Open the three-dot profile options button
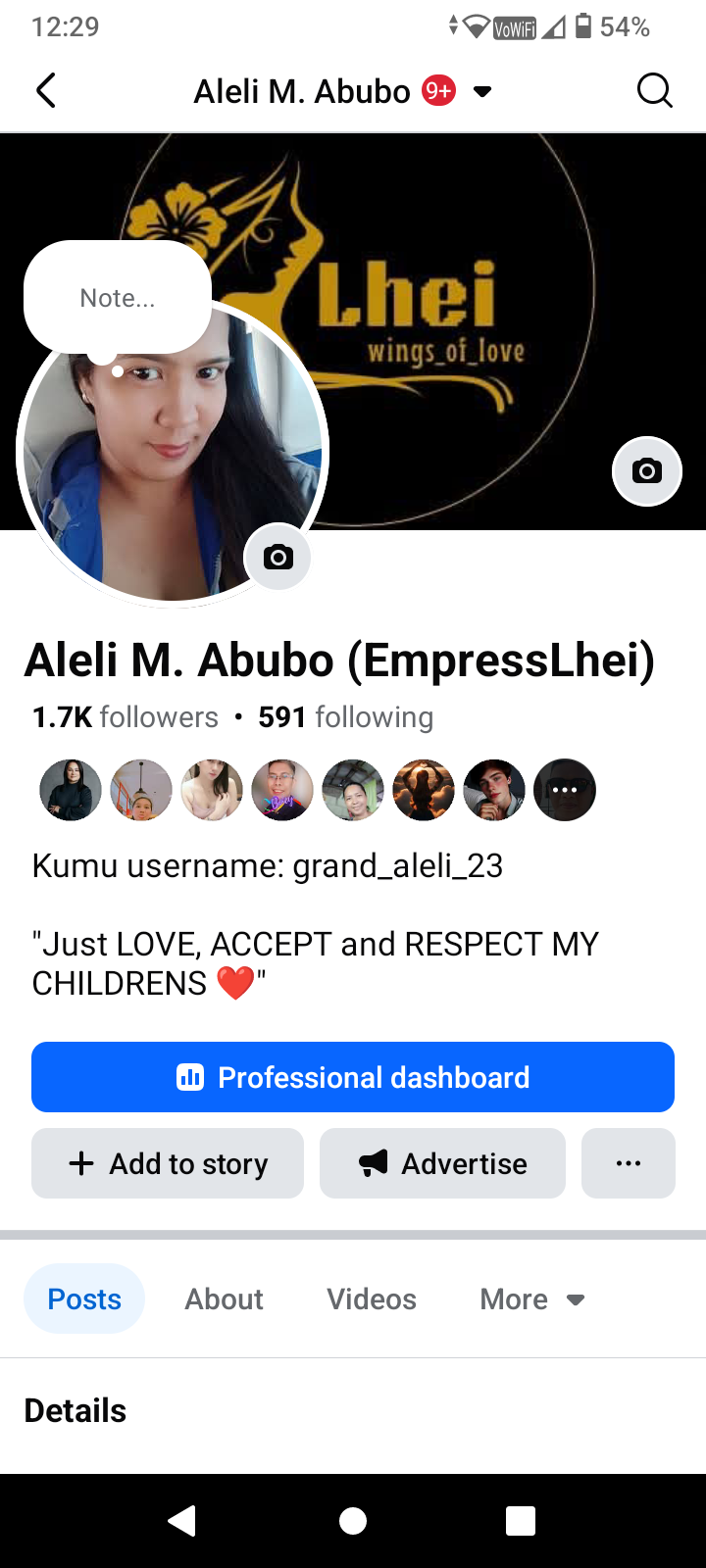The image size is (706, 1568). 629,1163
